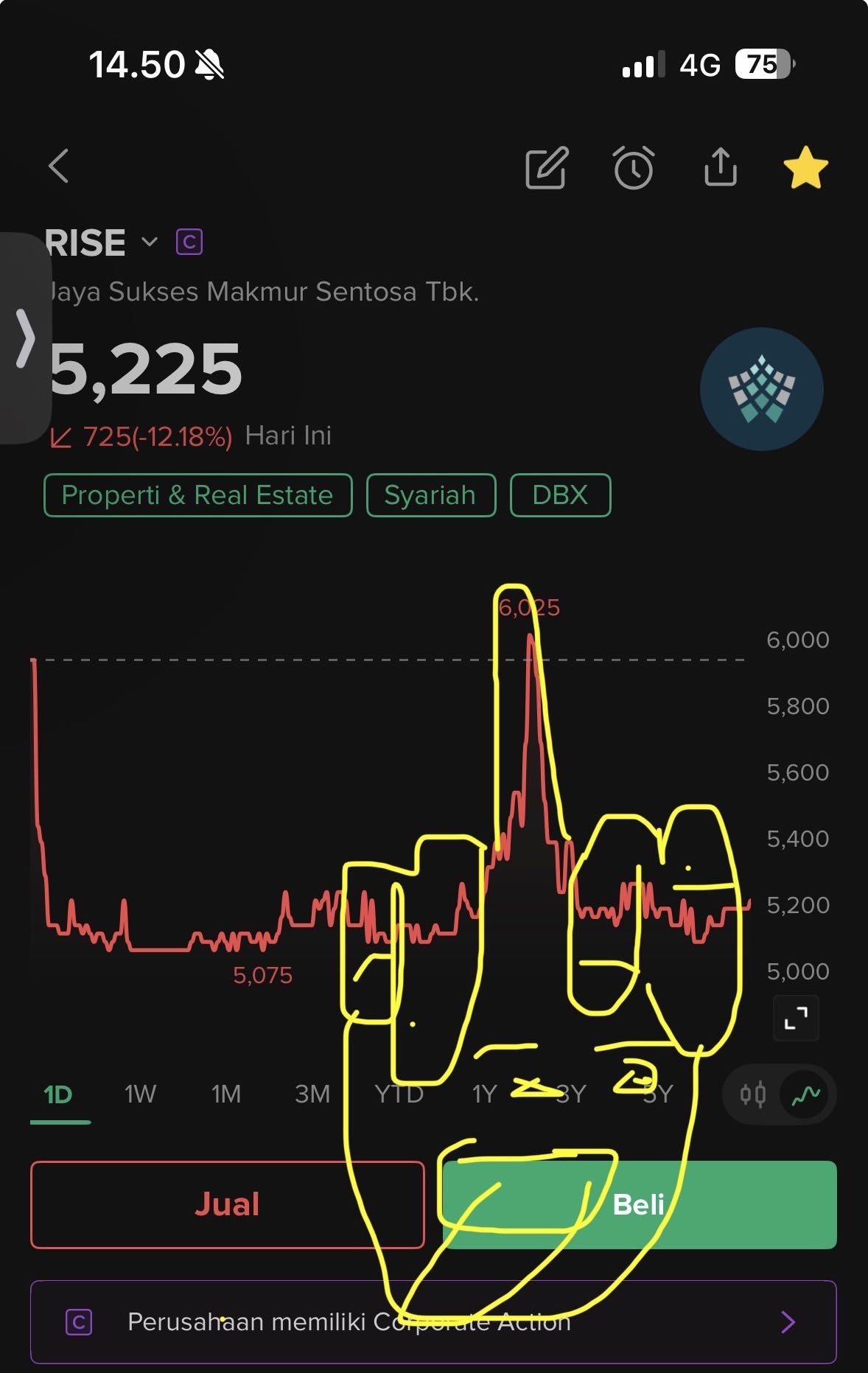This screenshot has height=1373, width=868.
Task: Open the side panel arrow handle
Action: [25, 338]
